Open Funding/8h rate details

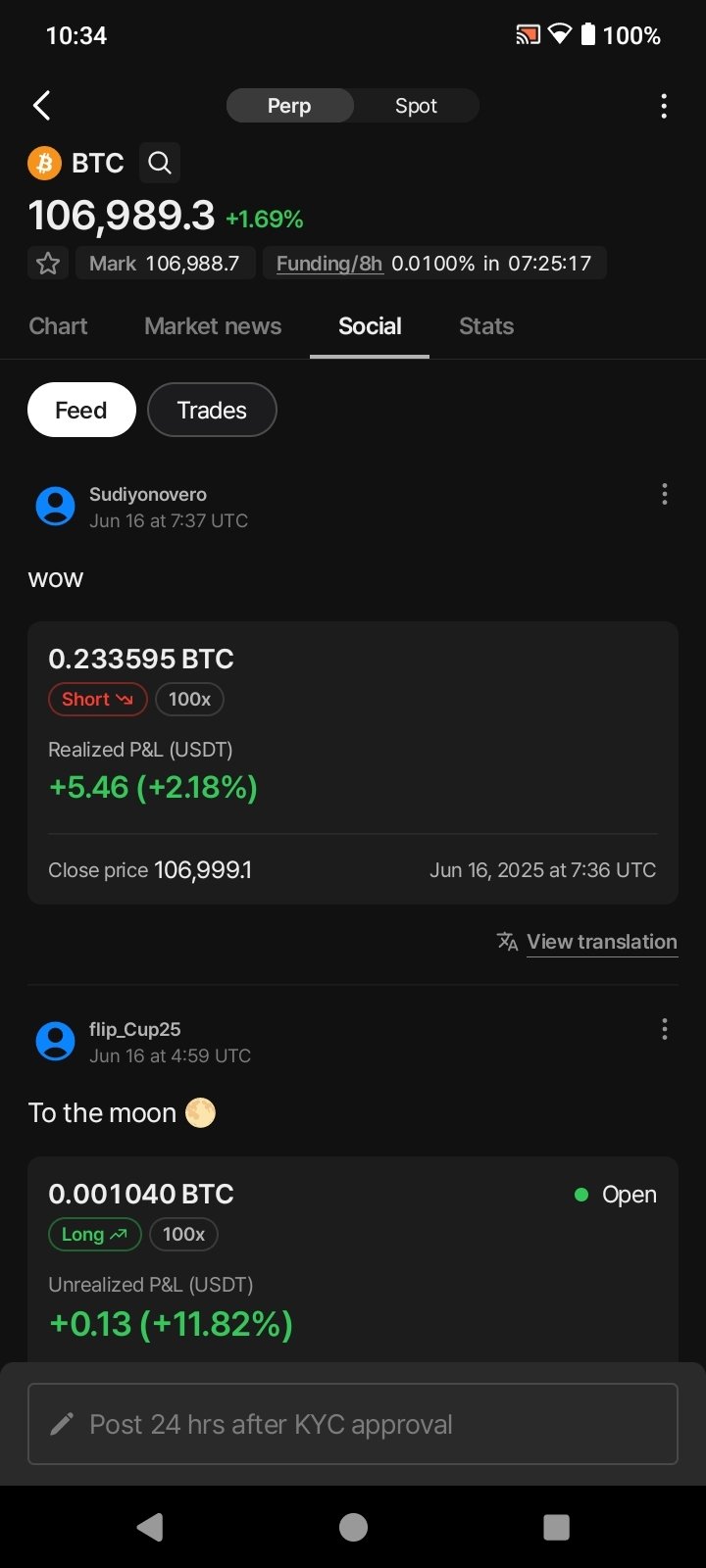[329, 264]
